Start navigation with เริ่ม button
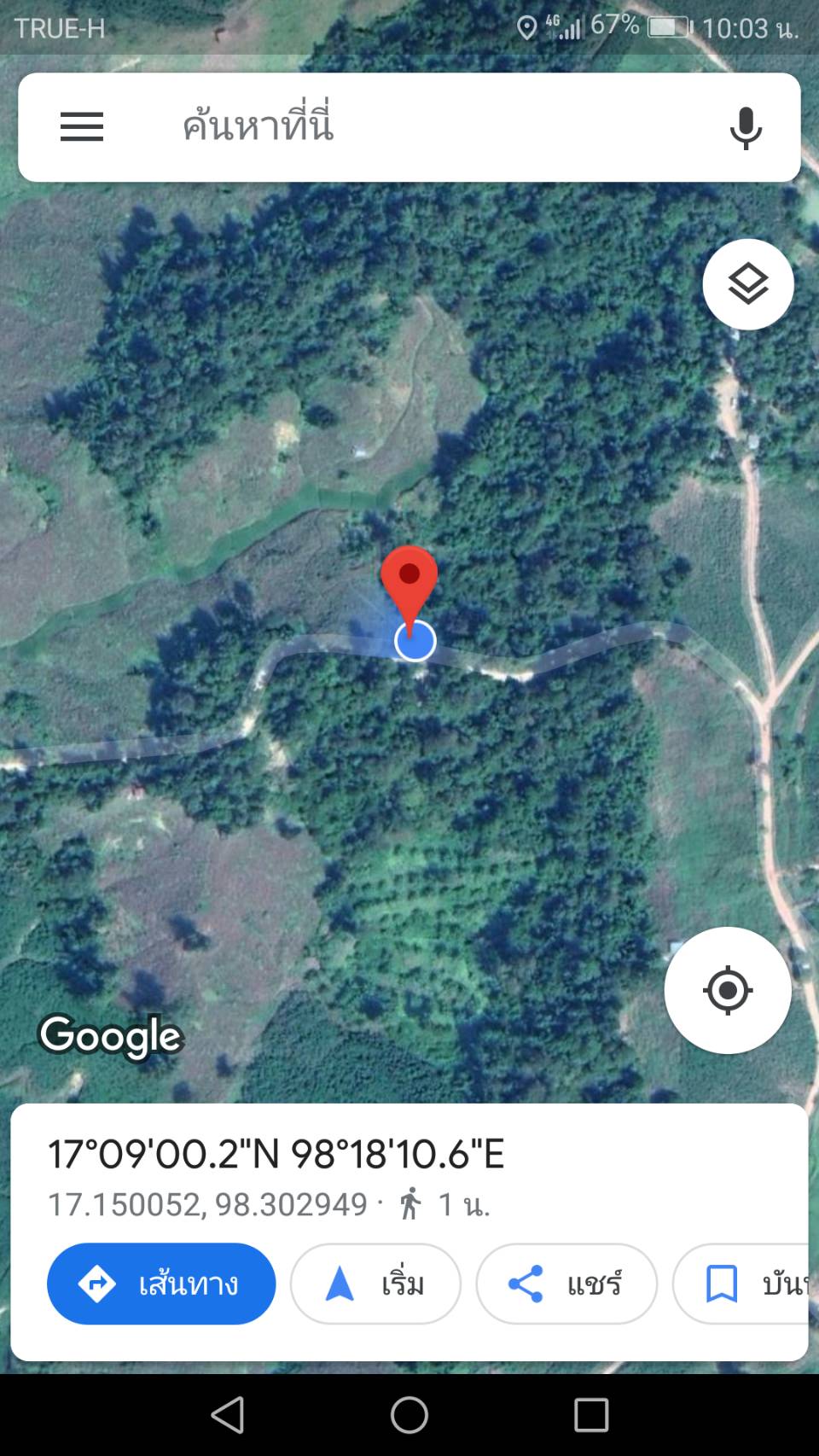The image size is (819, 1456). 375,1284
